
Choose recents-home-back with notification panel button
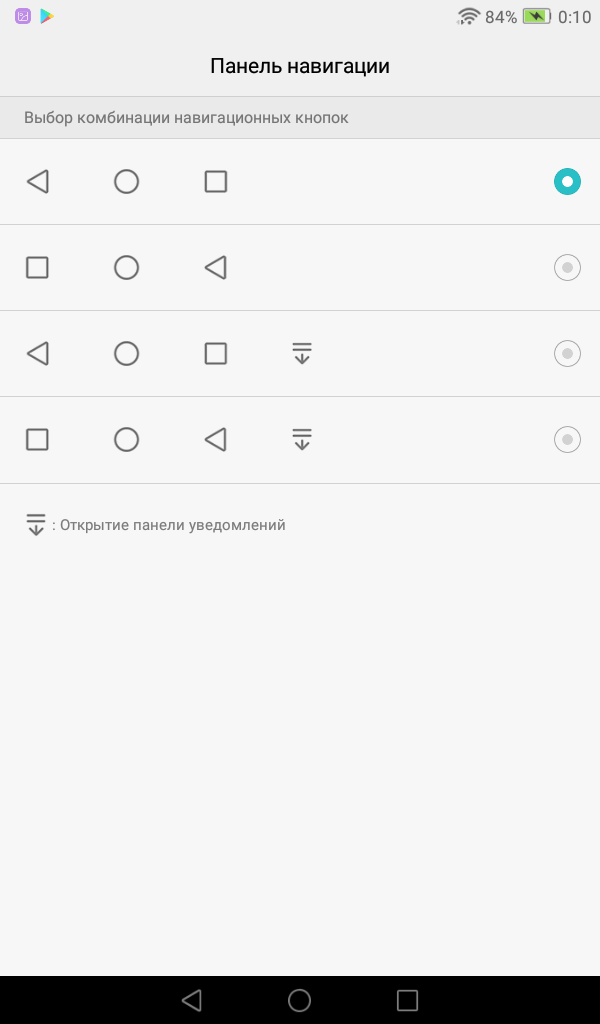pos(300,440)
